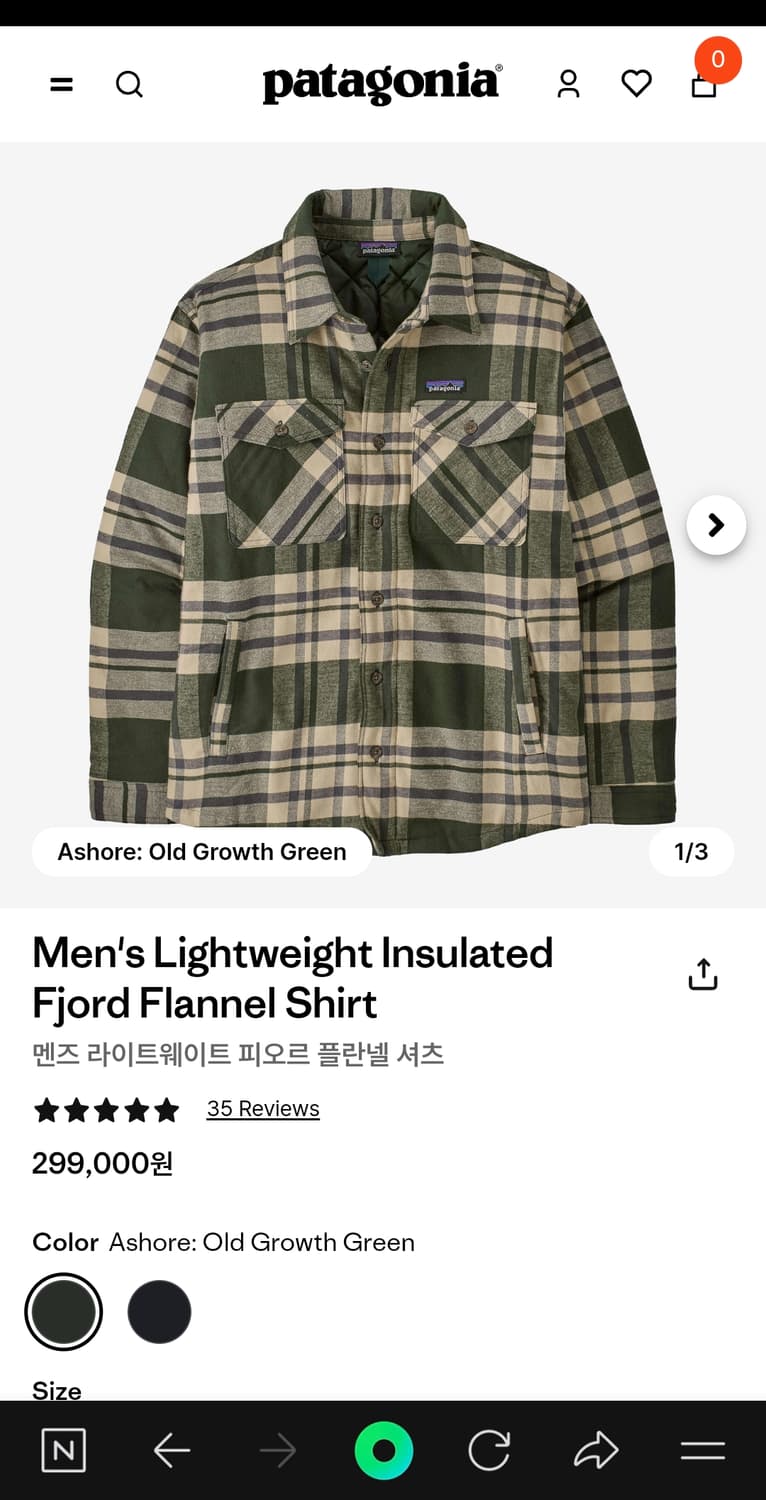Open the 35 Reviews link
Viewport: 766px width, 1500px height.
pyautogui.click(x=262, y=1108)
